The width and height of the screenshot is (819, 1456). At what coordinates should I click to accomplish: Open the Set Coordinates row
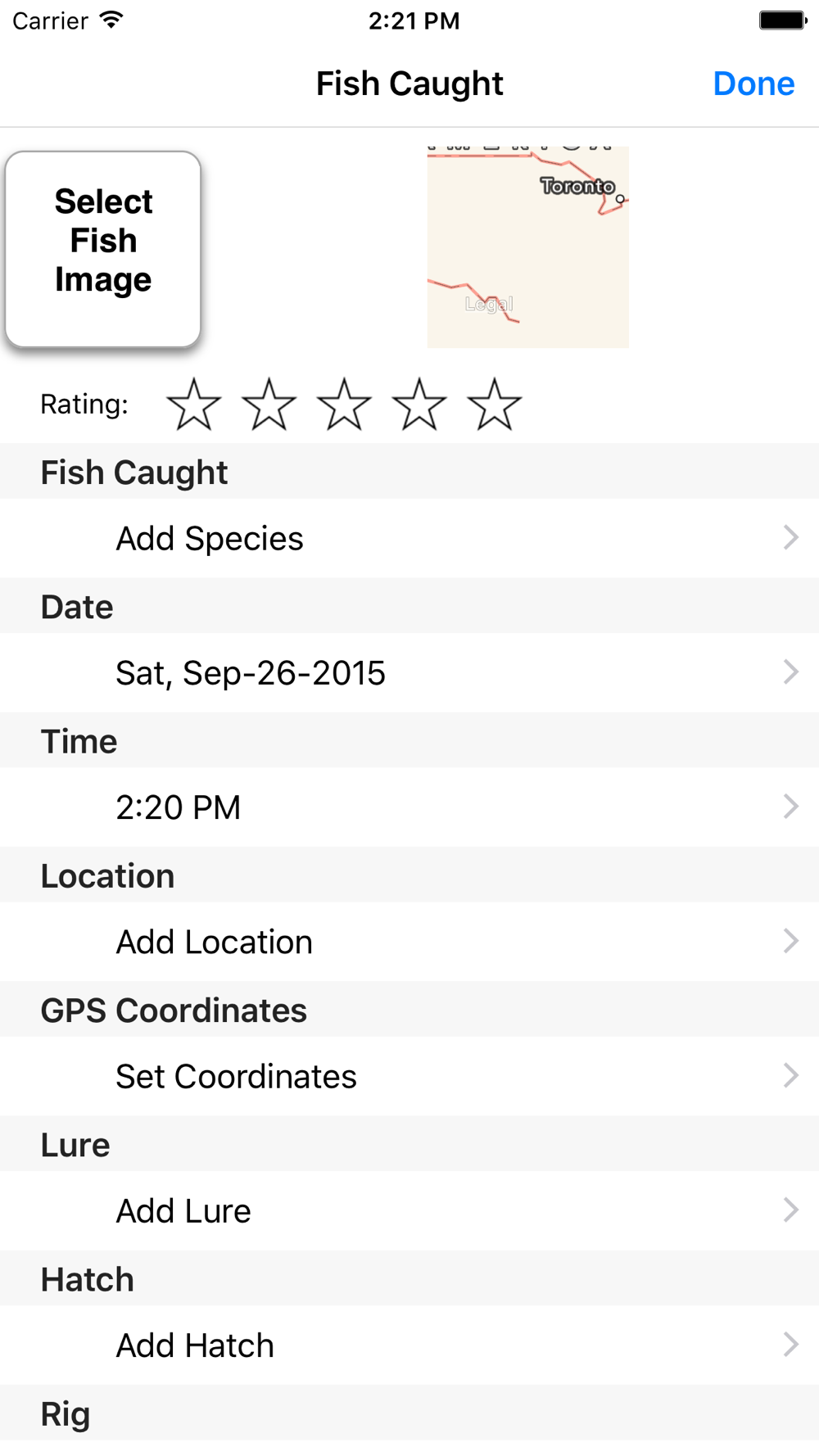click(x=409, y=1076)
